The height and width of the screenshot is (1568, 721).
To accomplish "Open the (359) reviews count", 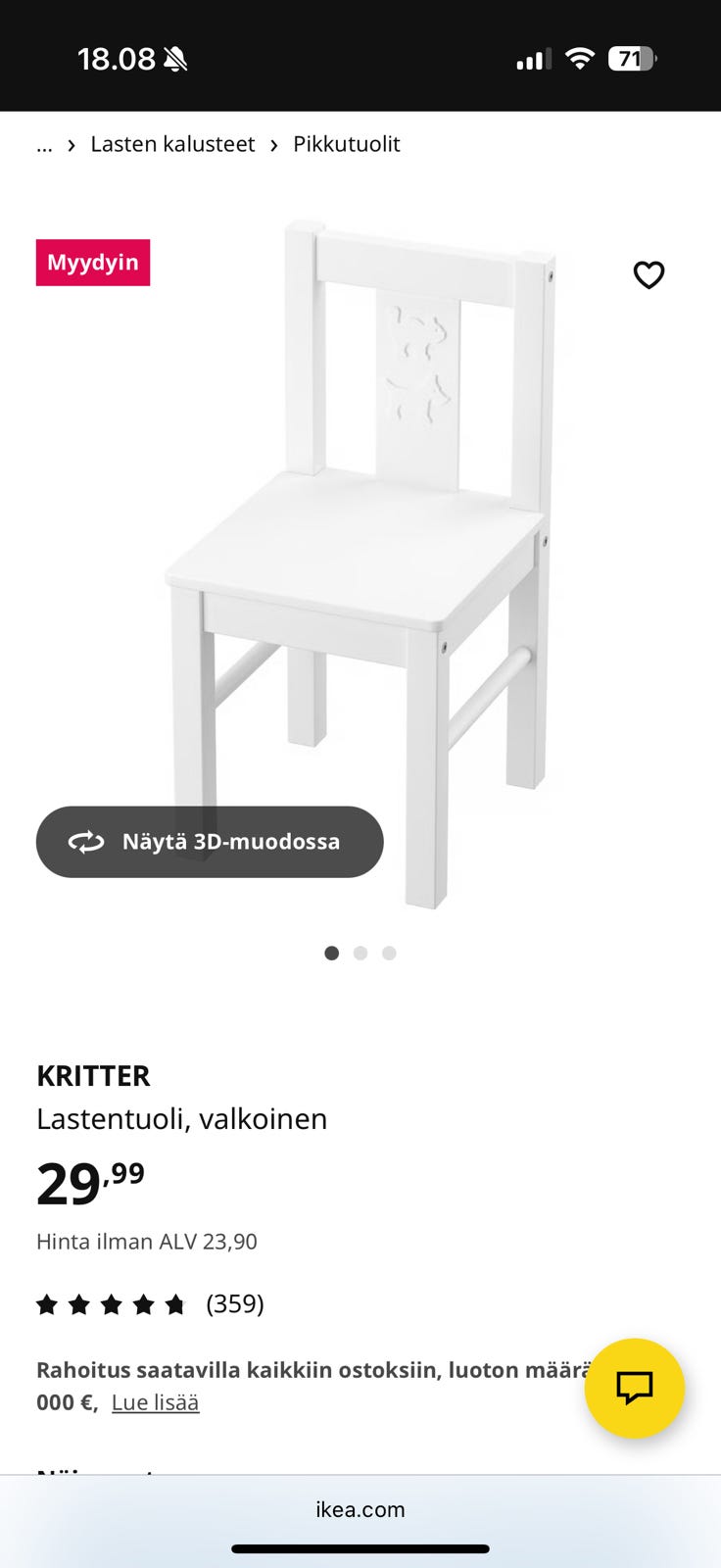I will click(235, 1304).
